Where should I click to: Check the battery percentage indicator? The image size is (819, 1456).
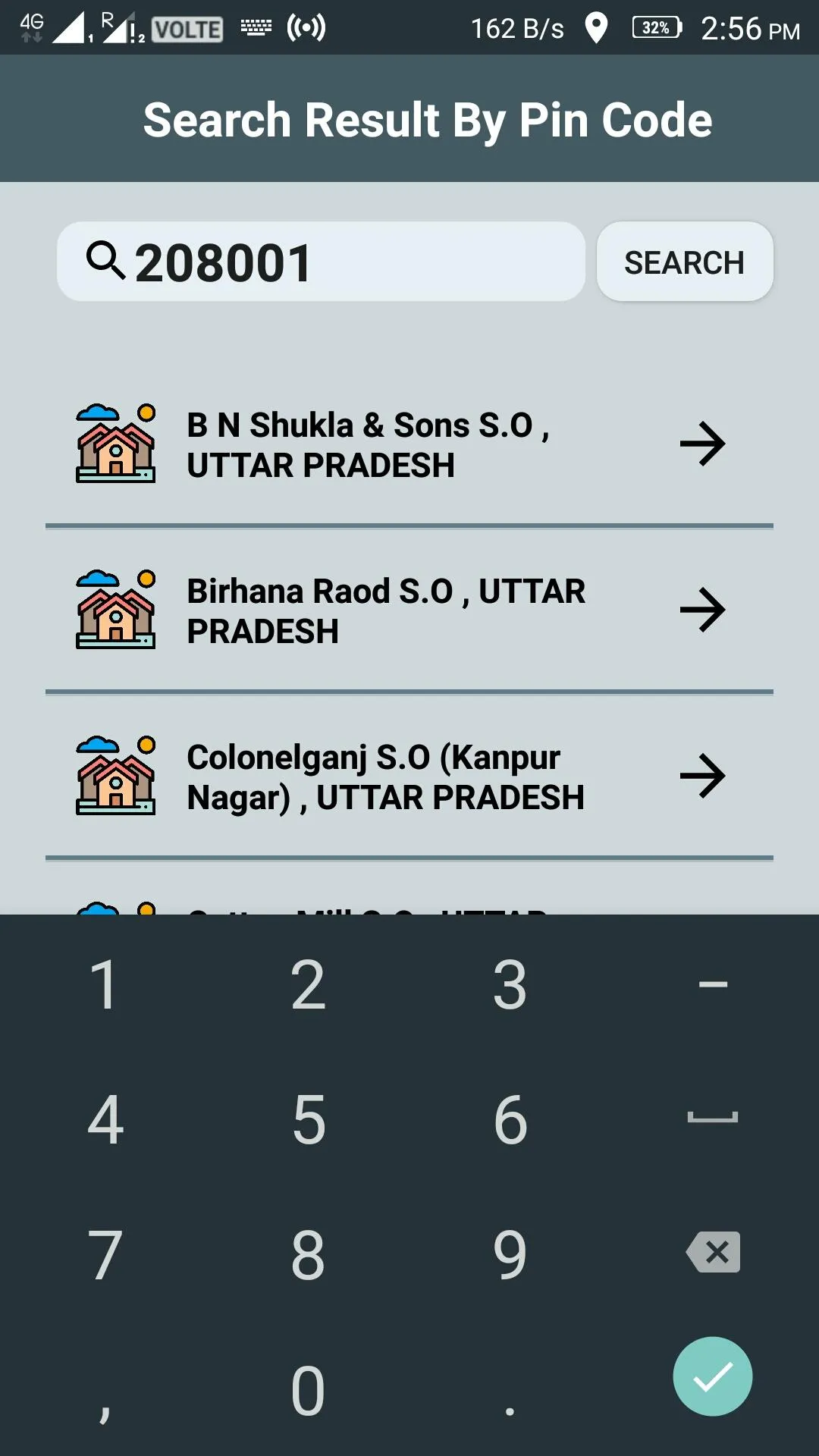657,29
